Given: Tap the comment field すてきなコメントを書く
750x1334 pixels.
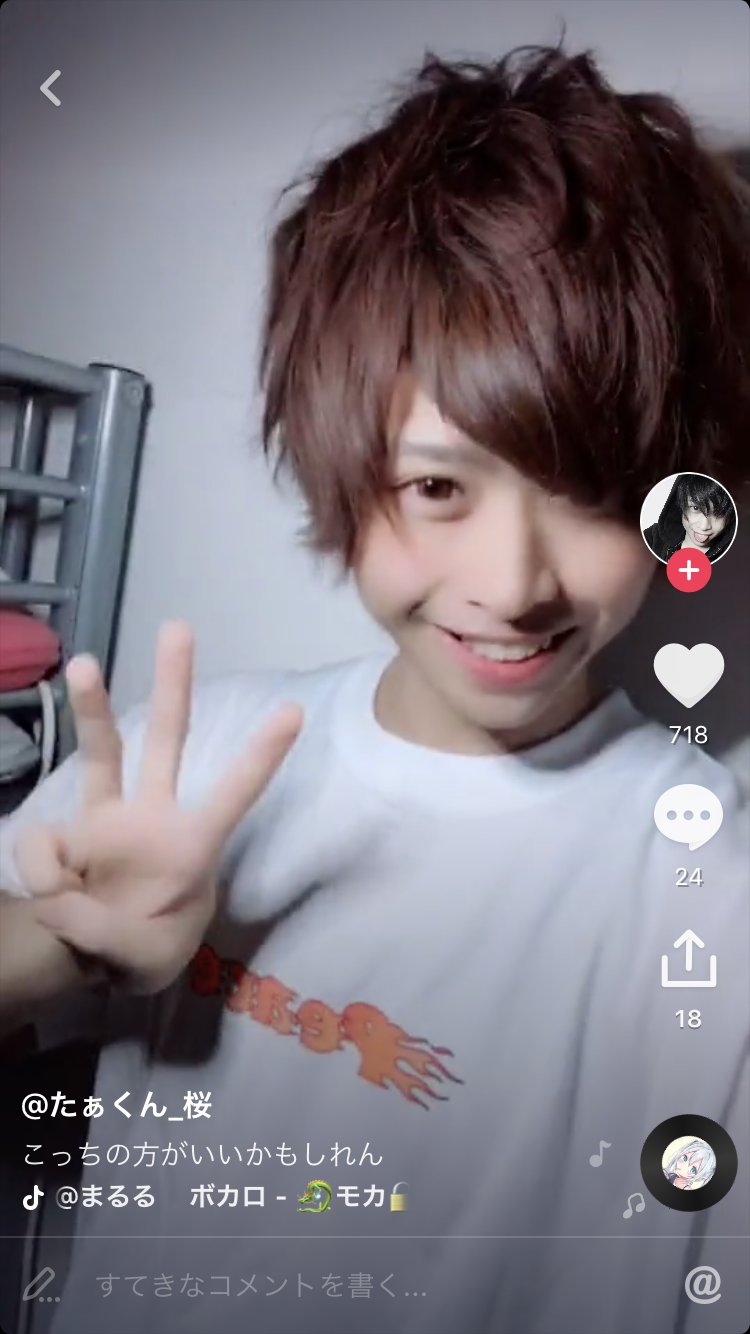Looking at the screenshot, I should click(260, 1286).
